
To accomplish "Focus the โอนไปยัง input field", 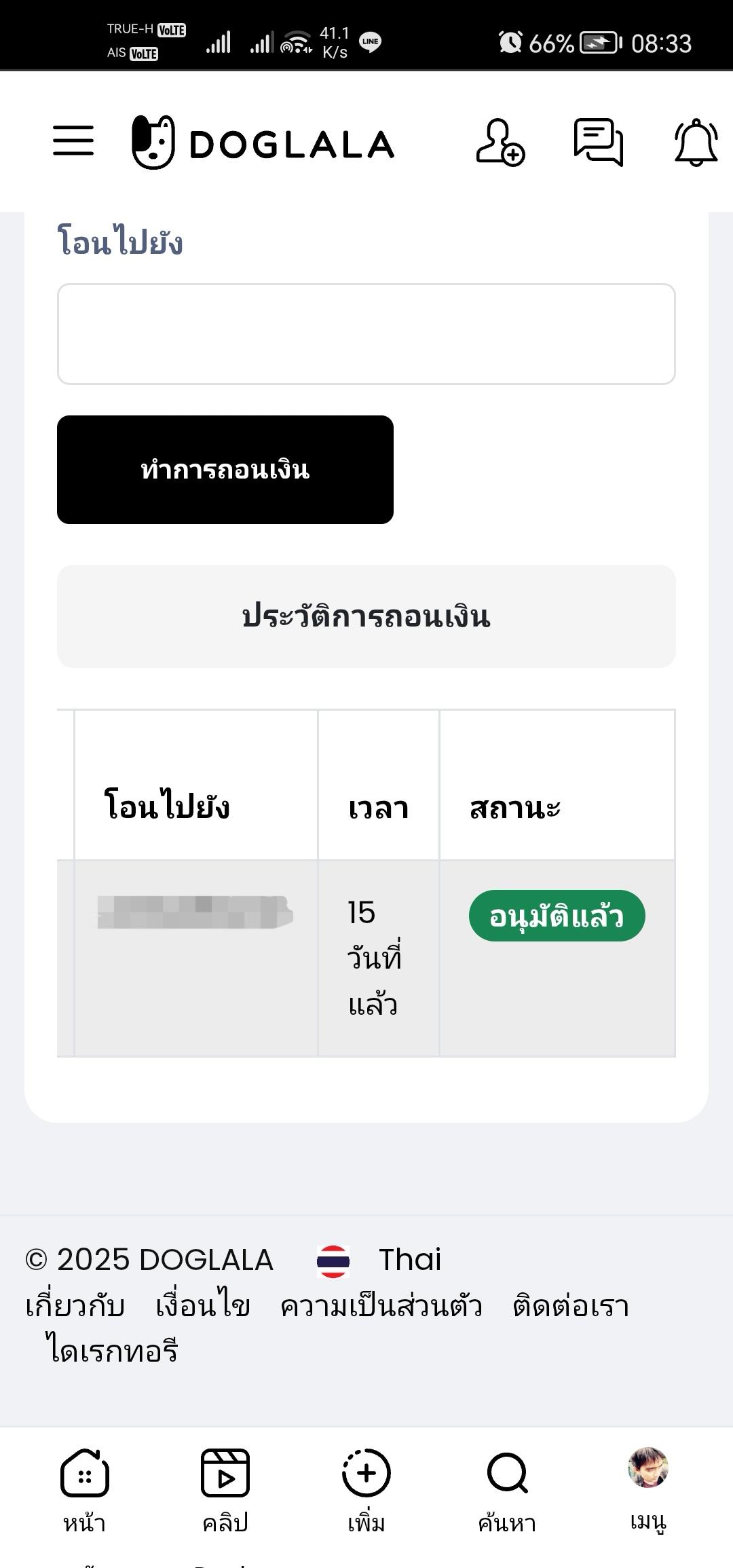I will coord(366,334).
